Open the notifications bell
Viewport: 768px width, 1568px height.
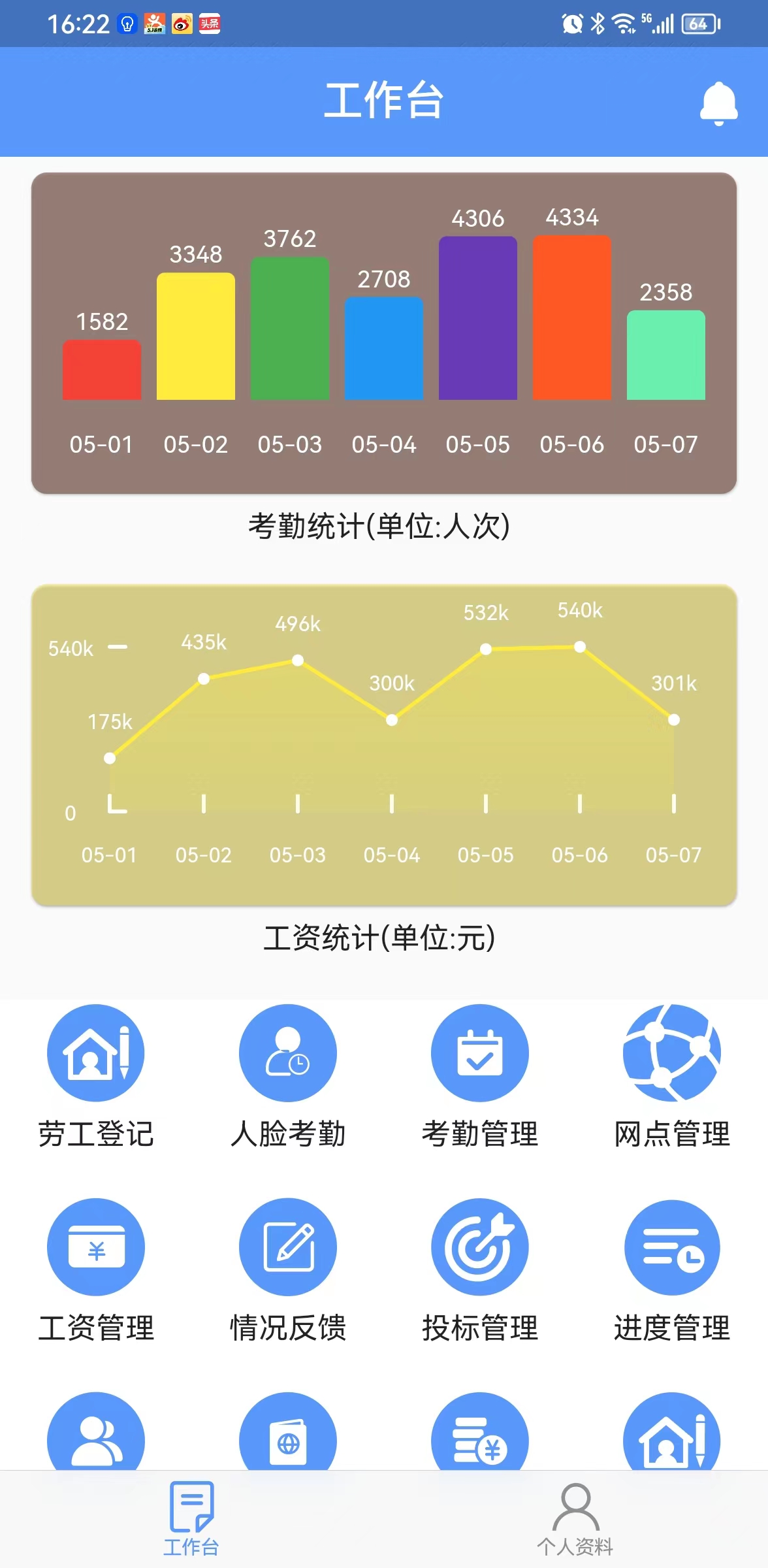(718, 103)
